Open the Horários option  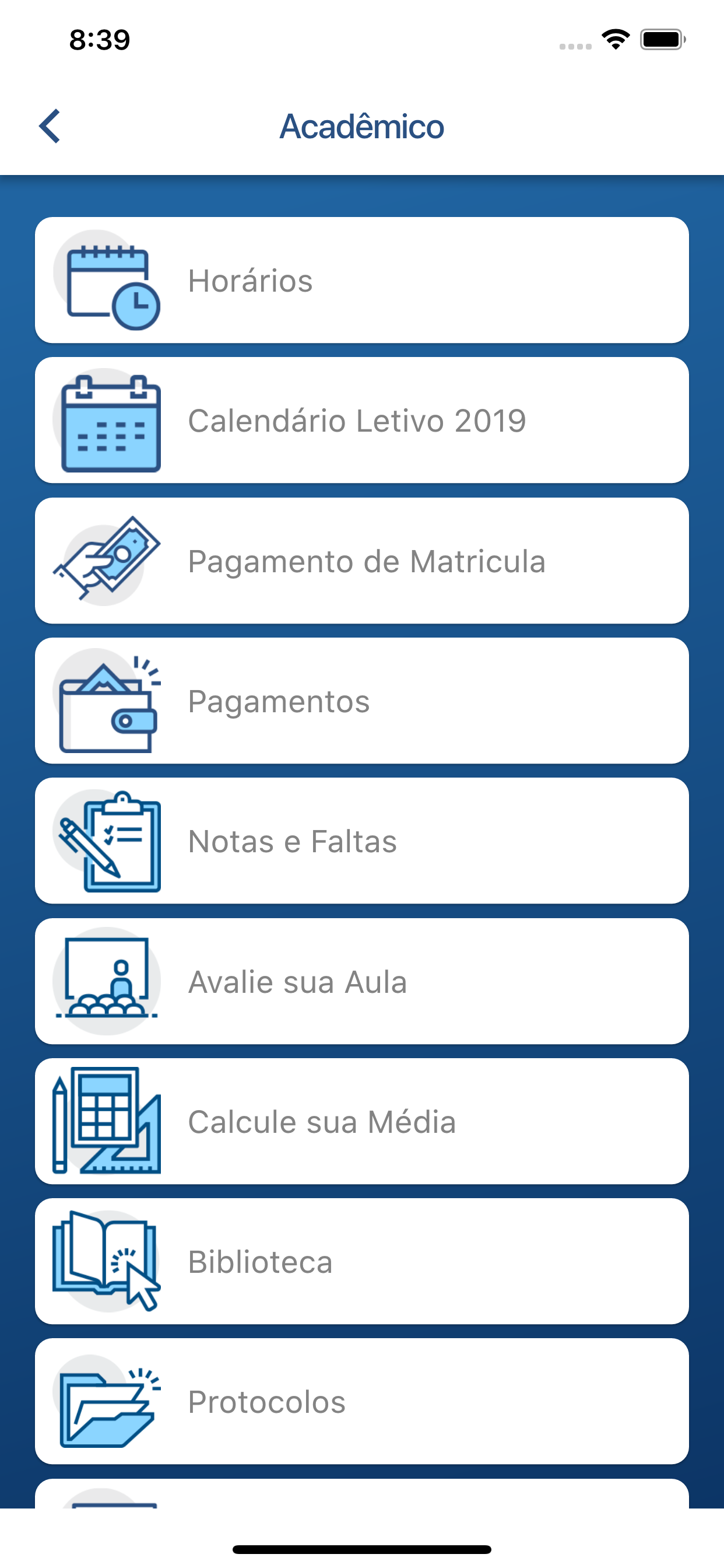pyautogui.click(x=362, y=280)
